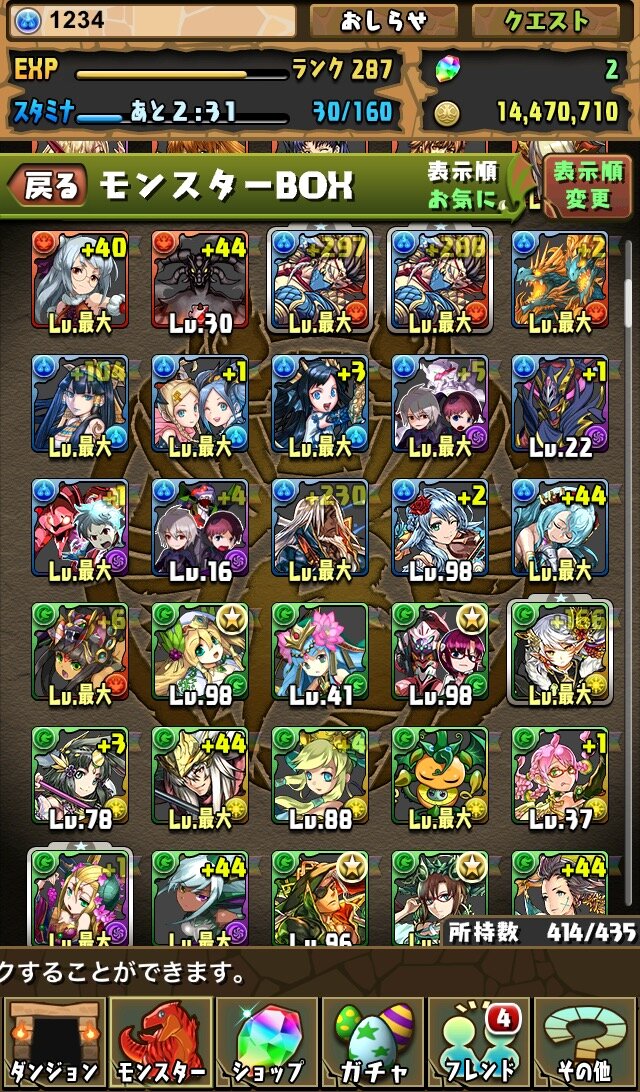640x1092 pixels.
Task: Select the Lv.78 wood monster with +3
Action: [80, 776]
